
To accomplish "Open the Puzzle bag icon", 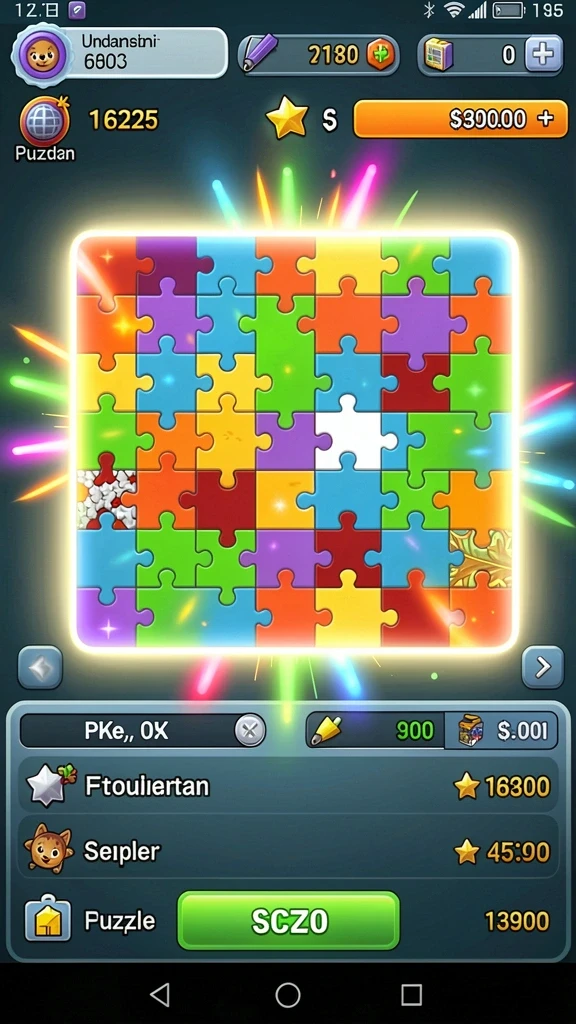I will (47, 918).
